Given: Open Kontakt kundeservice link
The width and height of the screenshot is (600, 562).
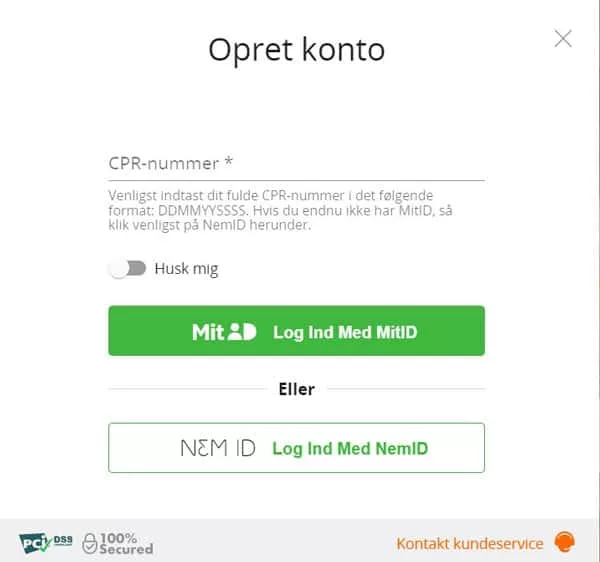Looking at the screenshot, I should [470, 543].
